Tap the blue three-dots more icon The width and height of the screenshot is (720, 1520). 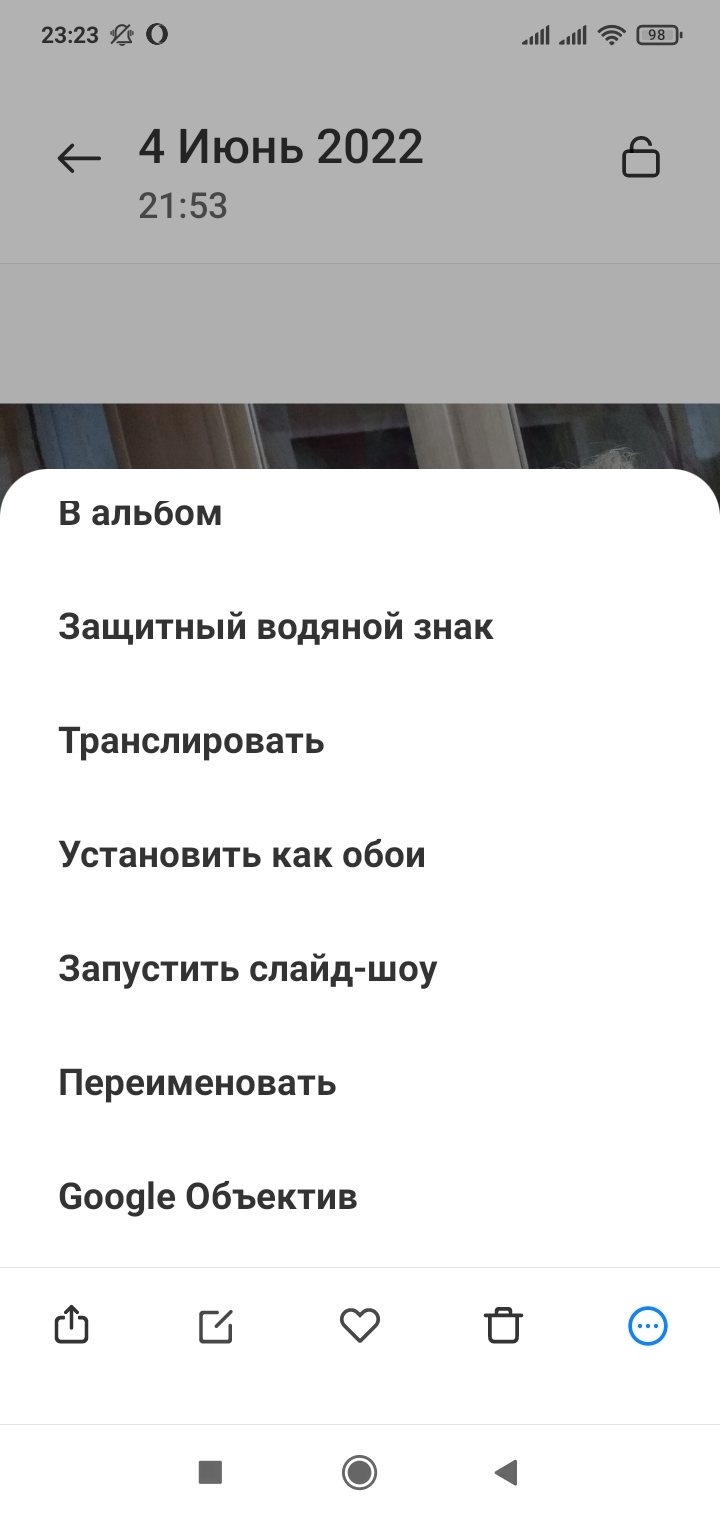coord(647,1326)
